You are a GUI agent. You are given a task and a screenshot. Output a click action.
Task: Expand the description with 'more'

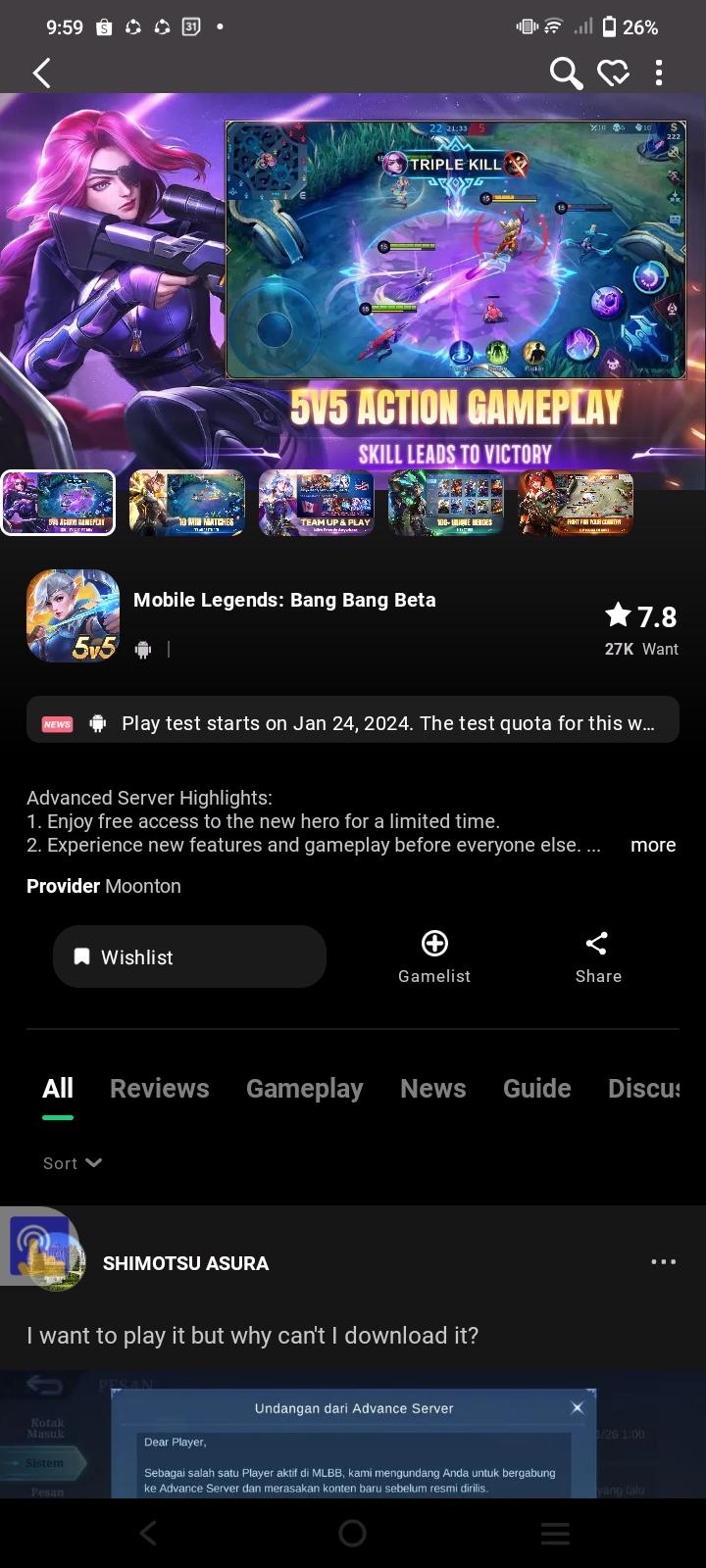coord(653,845)
